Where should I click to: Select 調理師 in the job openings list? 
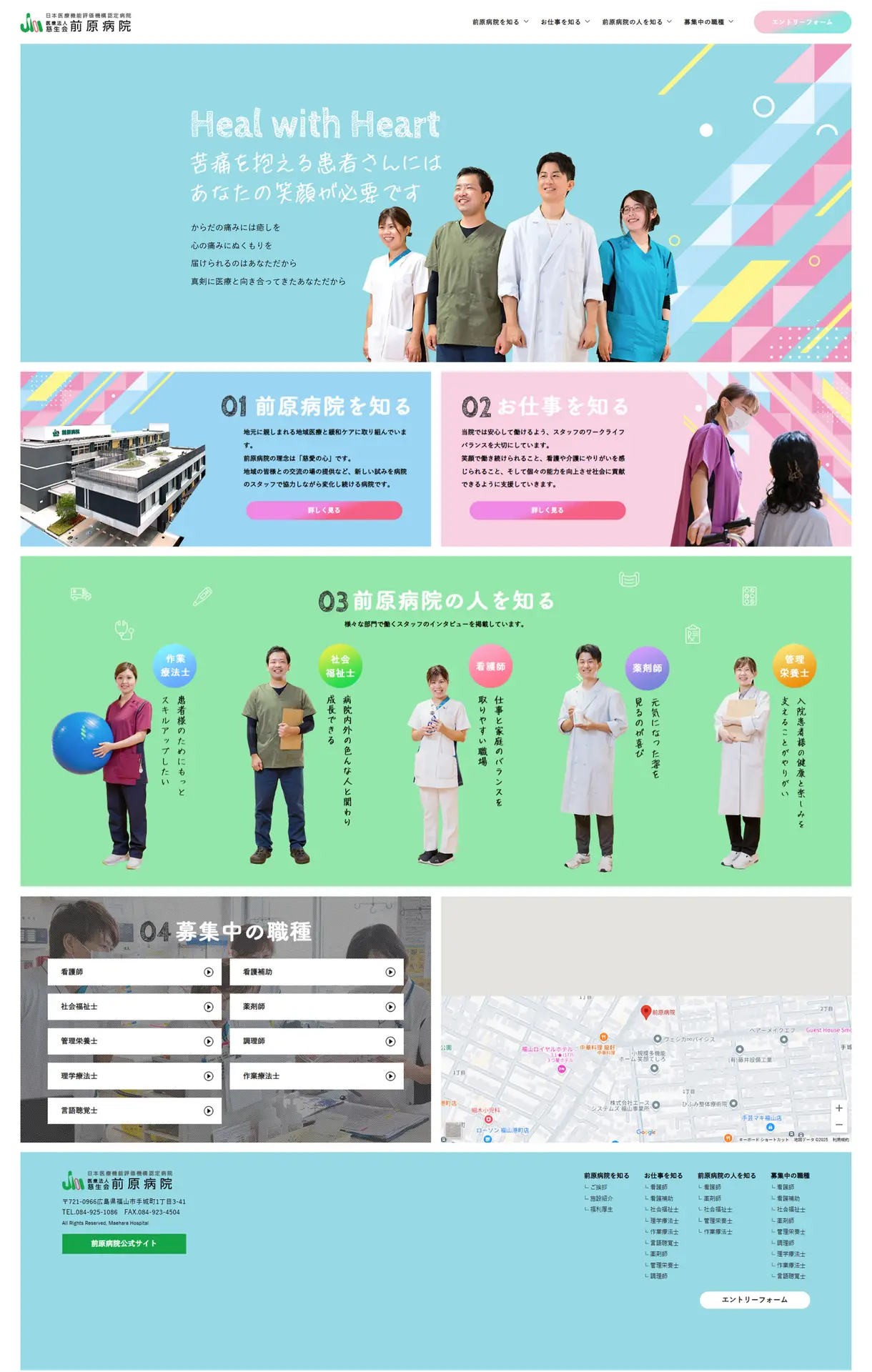316,1041
